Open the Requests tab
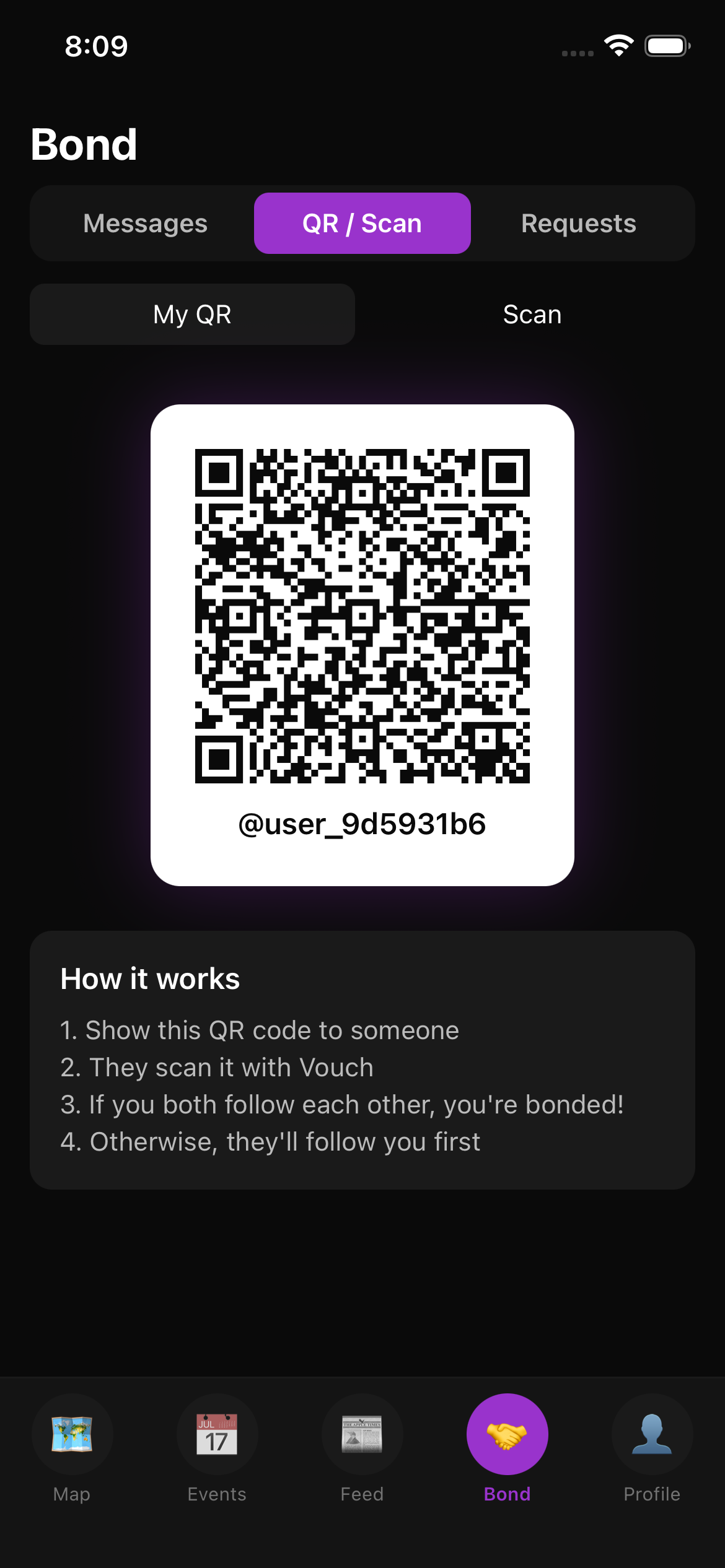 578,223
